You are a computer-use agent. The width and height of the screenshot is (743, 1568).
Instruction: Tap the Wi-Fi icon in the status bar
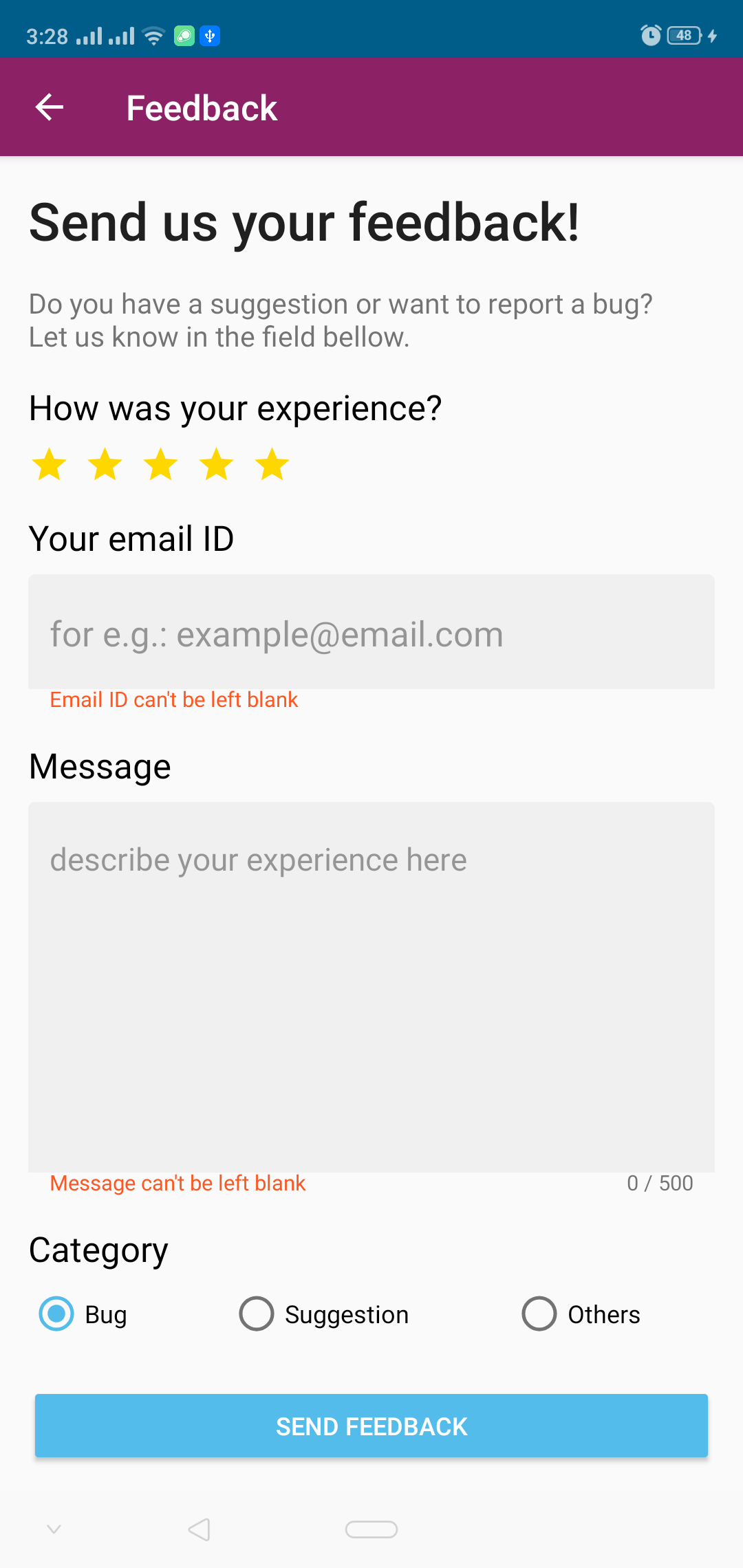[152, 34]
